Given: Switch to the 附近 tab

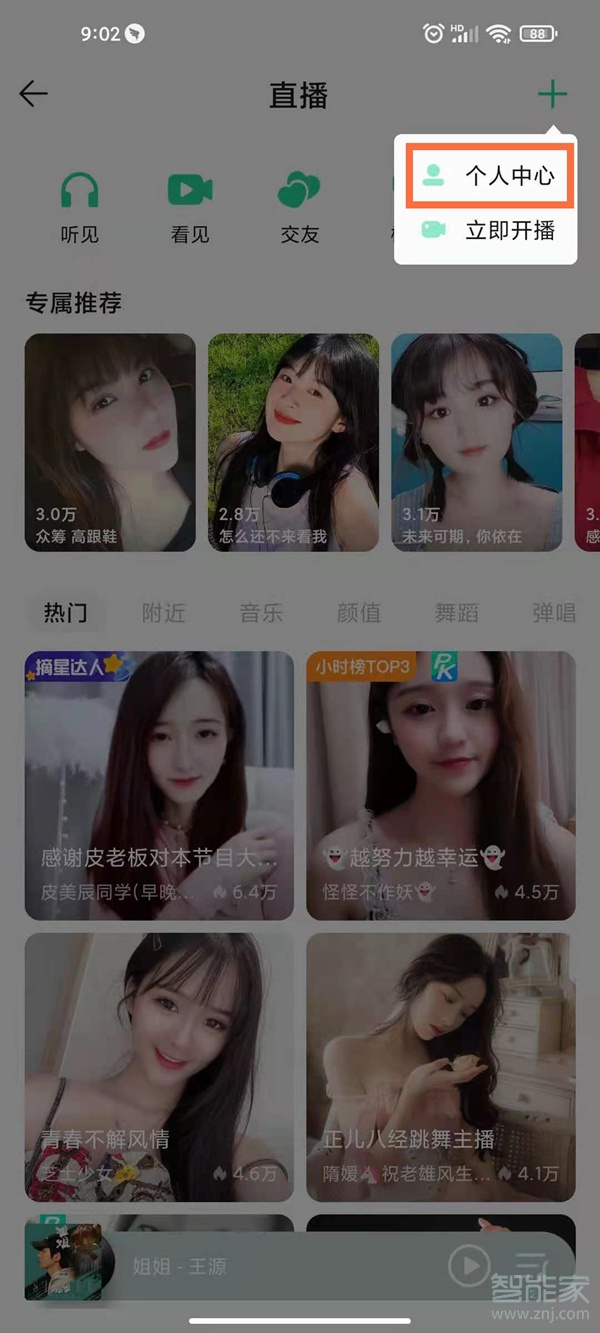Looking at the screenshot, I should click(x=163, y=613).
